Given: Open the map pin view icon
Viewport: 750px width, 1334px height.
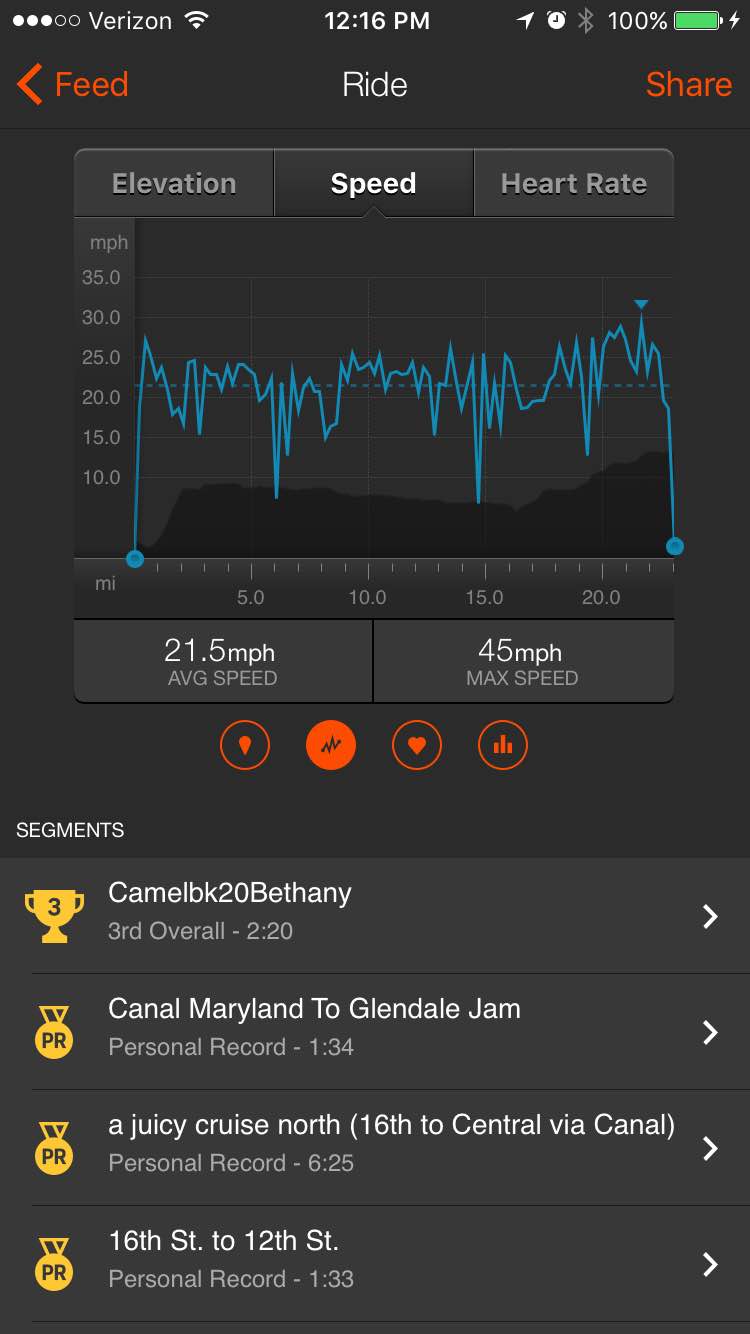Looking at the screenshot, I should pos(245,745).
